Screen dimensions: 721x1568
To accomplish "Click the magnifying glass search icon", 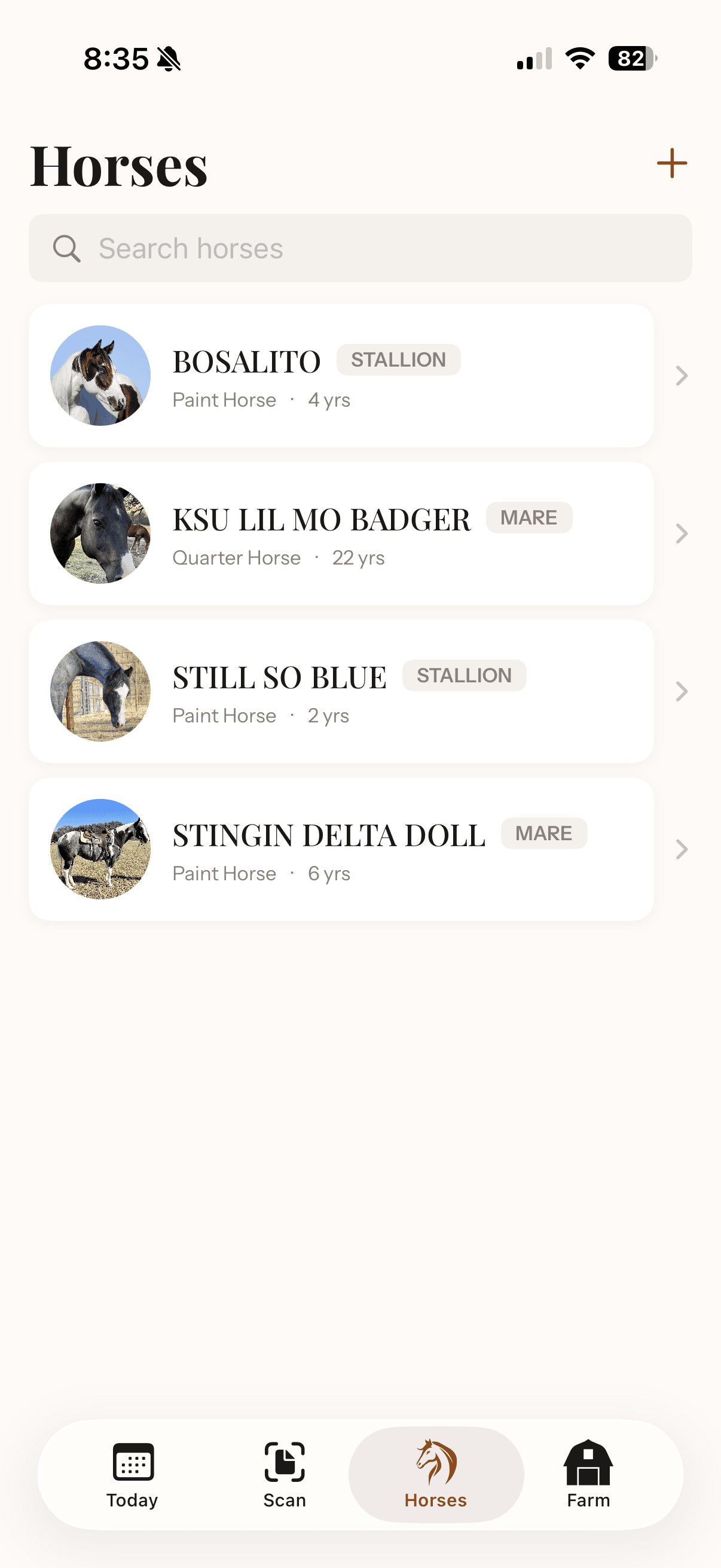I will click(x=67, y=248).
